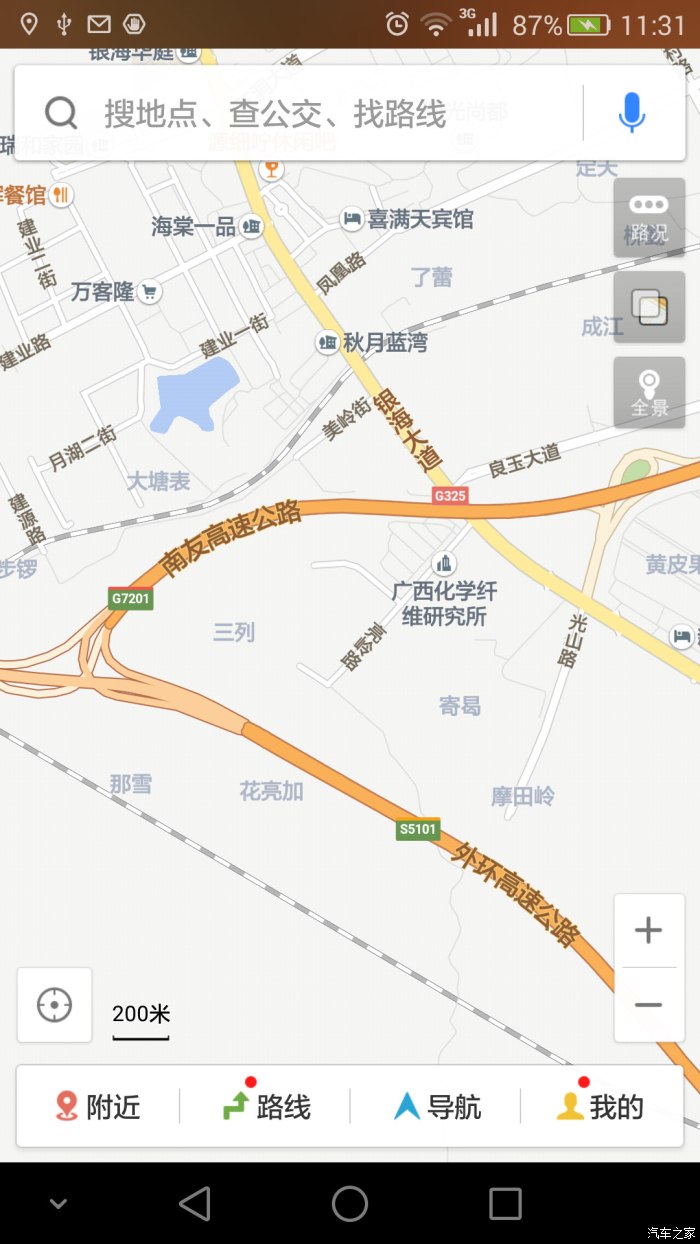Viewport: 700px width, 1244px height.
Task: Go back using the system back button
Action: 195,1203
